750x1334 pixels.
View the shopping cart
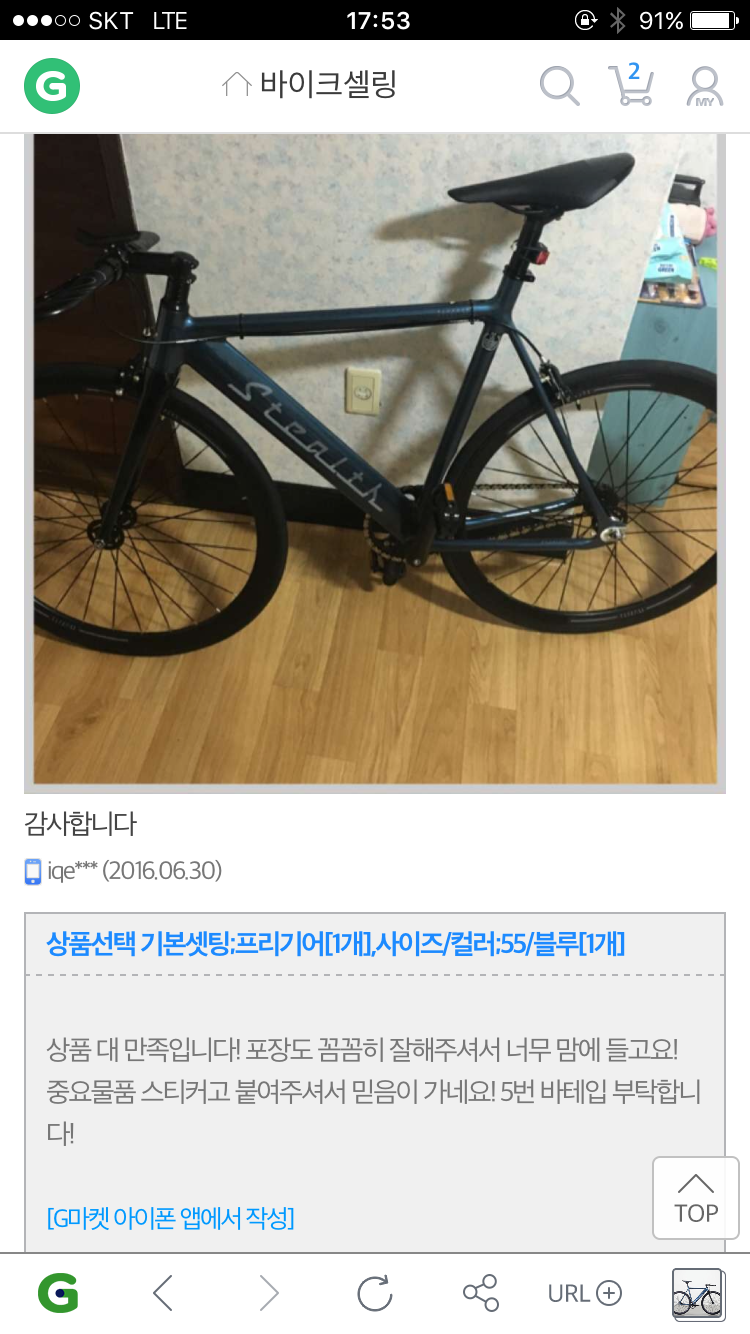click(x=631, y=86)
